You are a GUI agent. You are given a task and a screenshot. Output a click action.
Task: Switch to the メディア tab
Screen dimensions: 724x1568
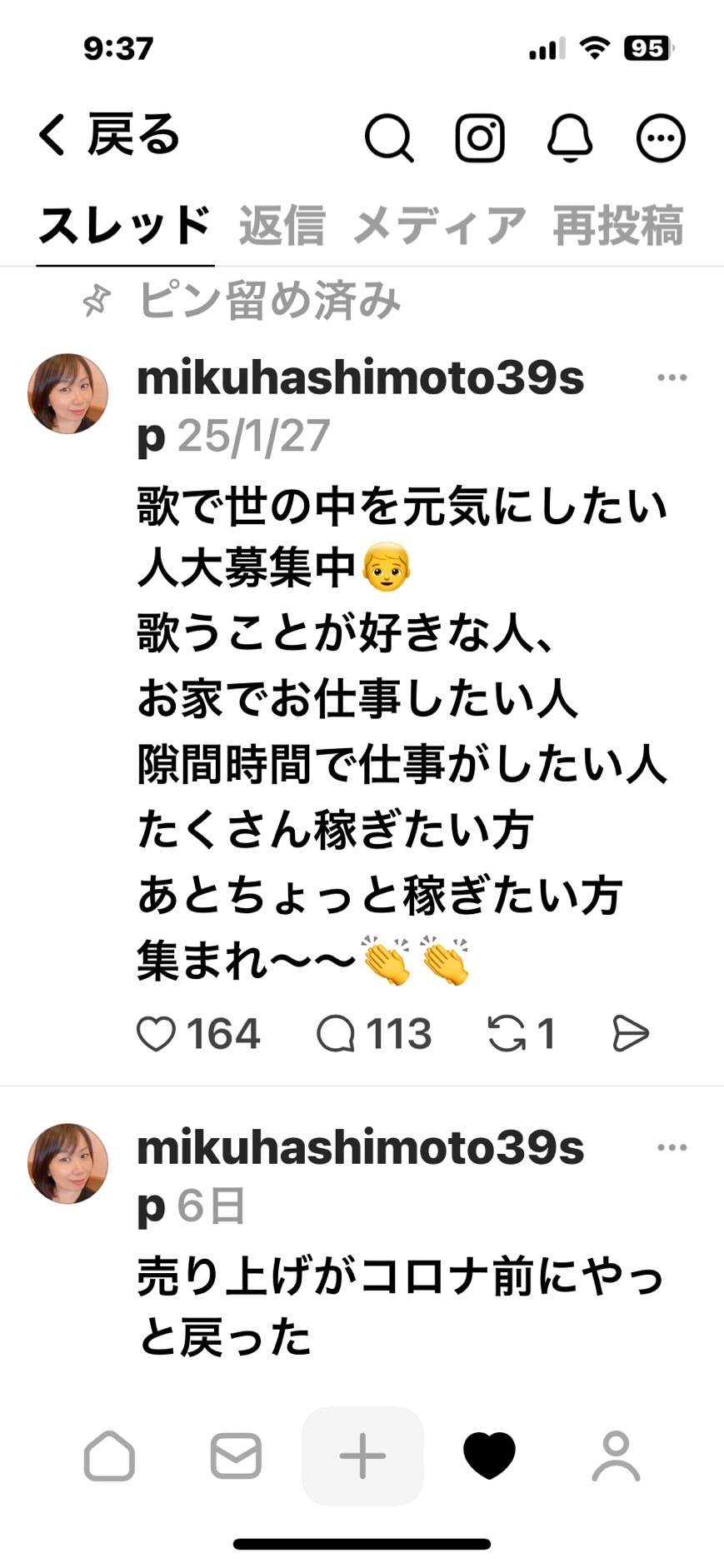439,226
